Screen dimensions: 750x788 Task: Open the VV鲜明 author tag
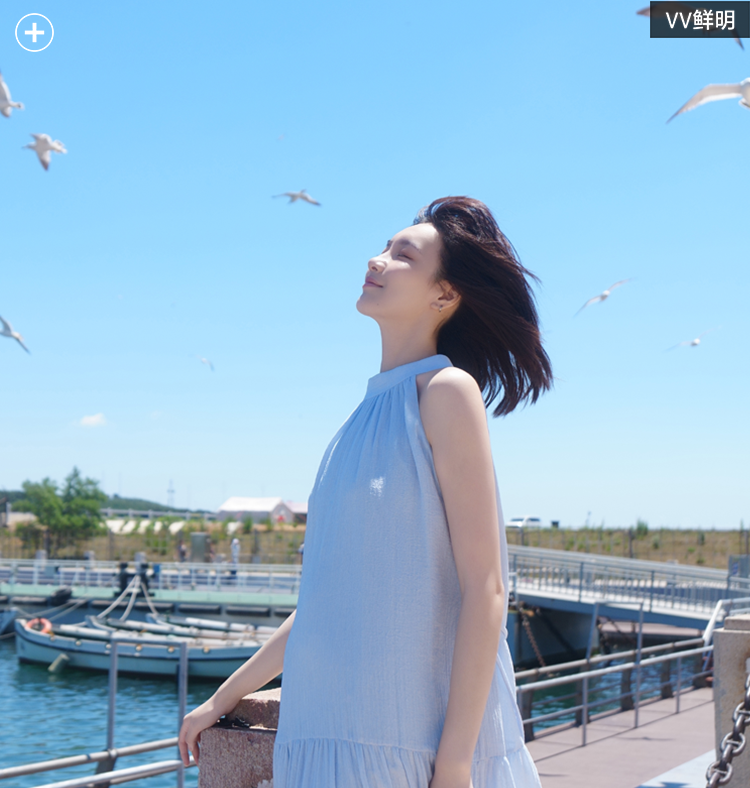[x=699, y=20]
